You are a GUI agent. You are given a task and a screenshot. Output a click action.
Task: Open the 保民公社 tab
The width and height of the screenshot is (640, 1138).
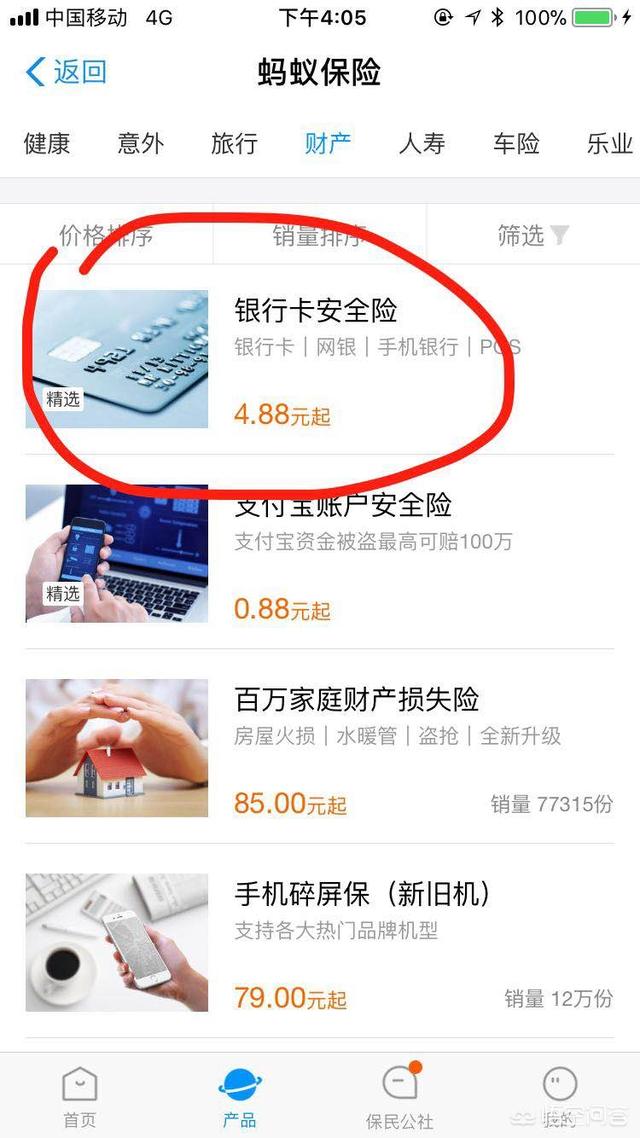(400, 1095)
